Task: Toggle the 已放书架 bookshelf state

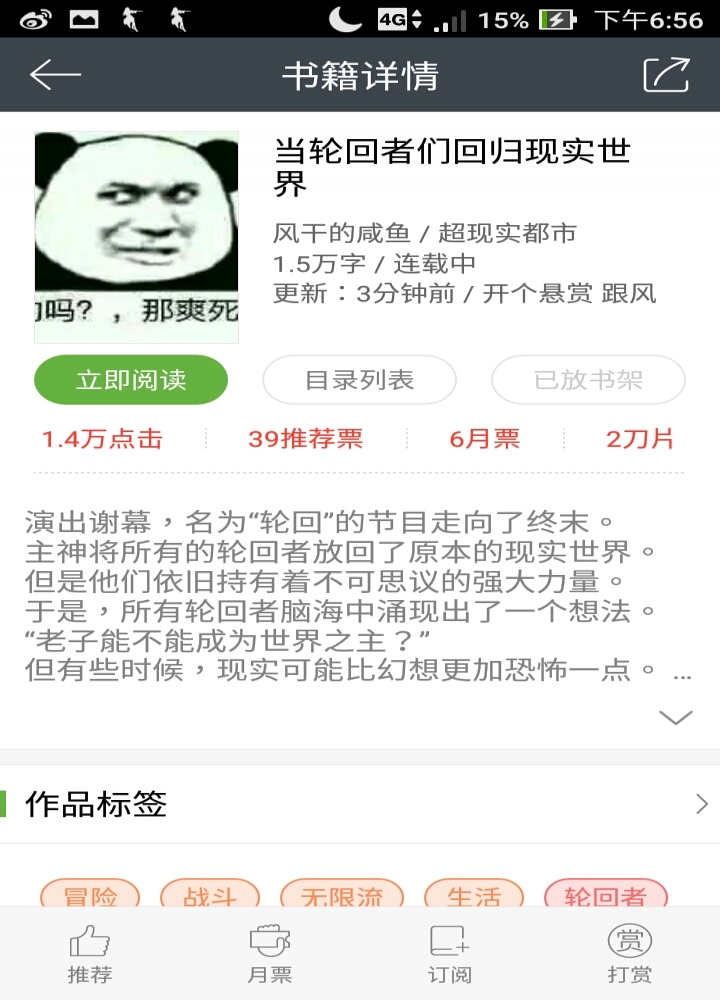Action: (588, 380)
